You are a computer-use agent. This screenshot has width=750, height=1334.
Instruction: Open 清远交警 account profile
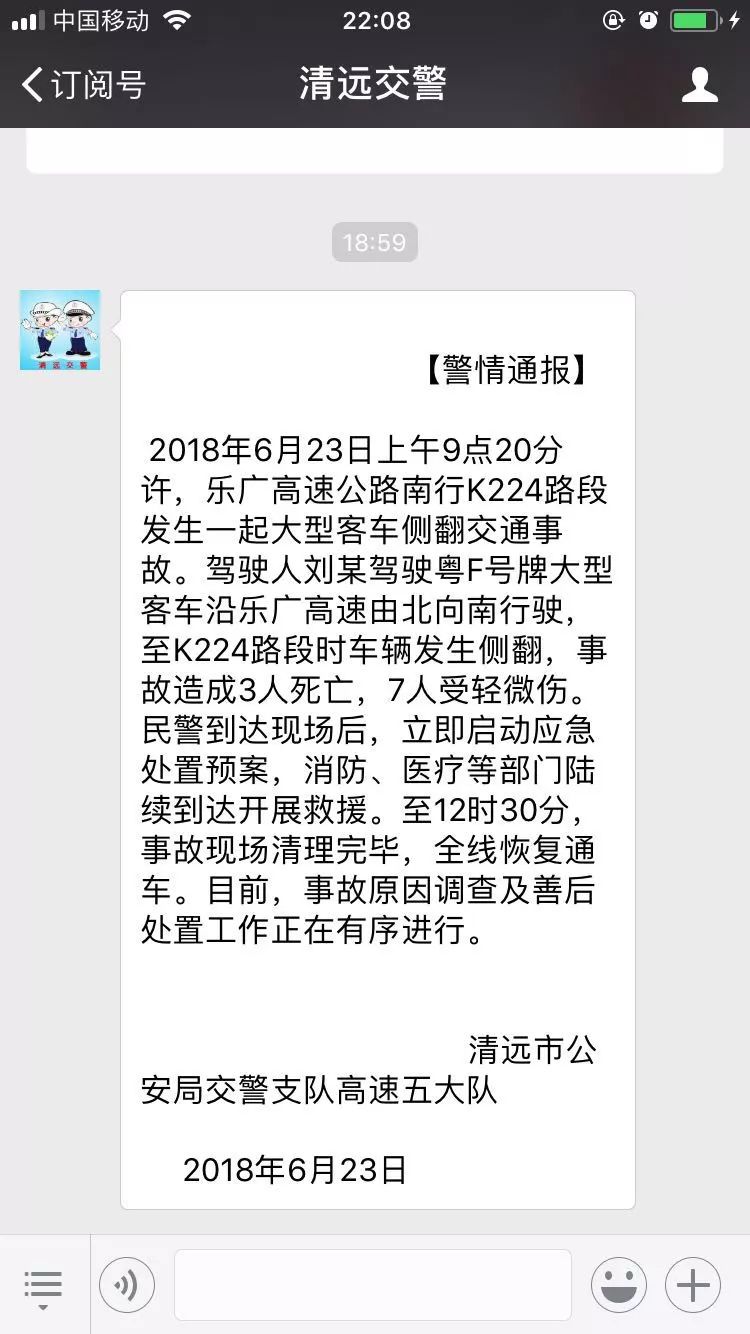pos(699,85)
